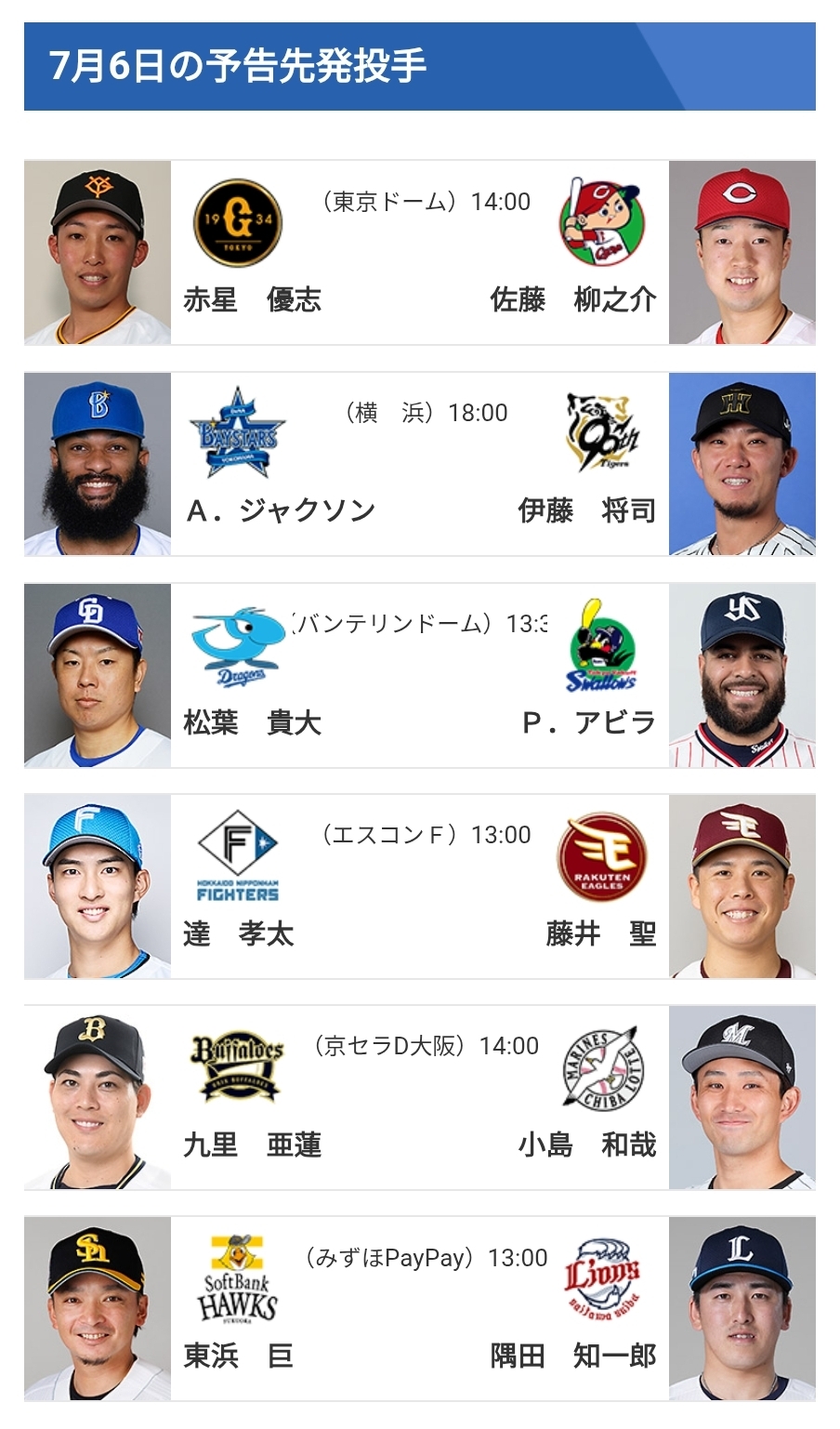Click 松葉貴大's name text
The width and height of the screenshot is (840, 1429).
tap(254, 723)
